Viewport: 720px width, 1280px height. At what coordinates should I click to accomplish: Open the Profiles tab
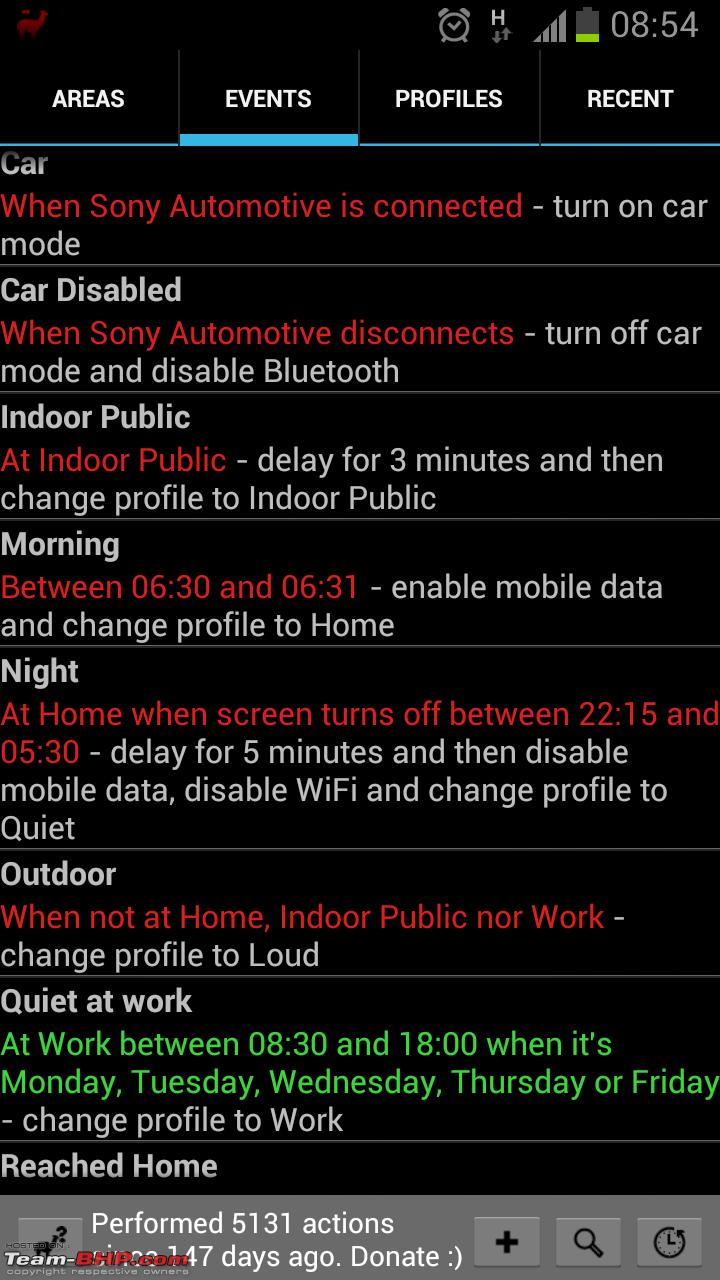point(449,98)
